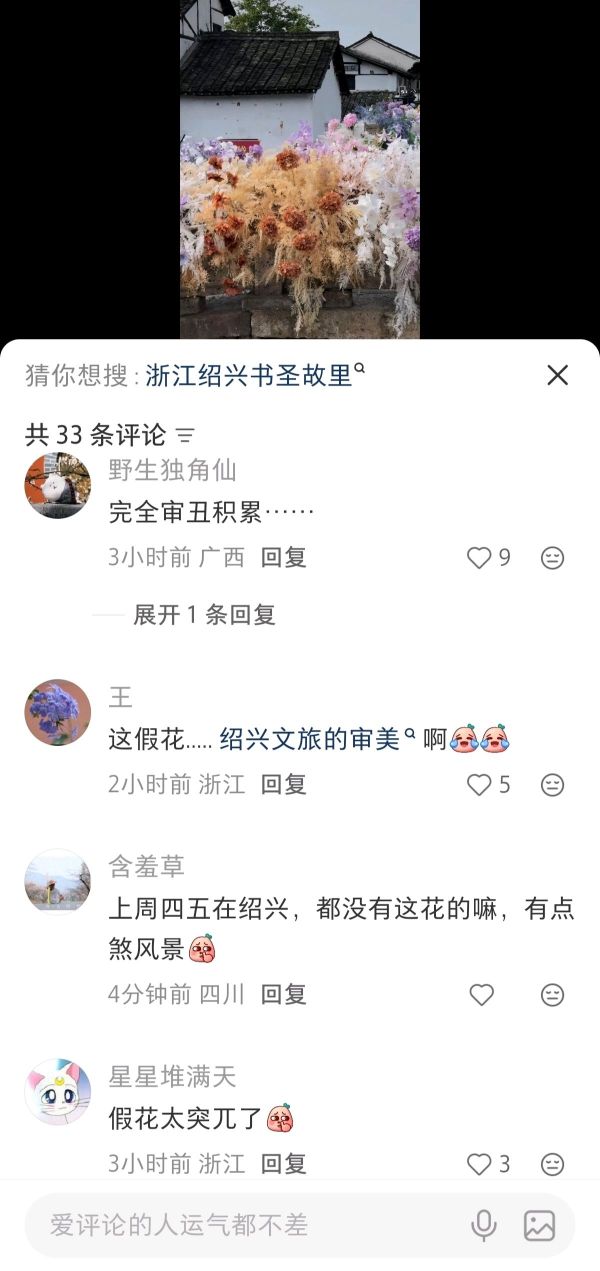Expand 展开 1 条回复
This screenshot has height=1271, width=600.
point(204,615)
